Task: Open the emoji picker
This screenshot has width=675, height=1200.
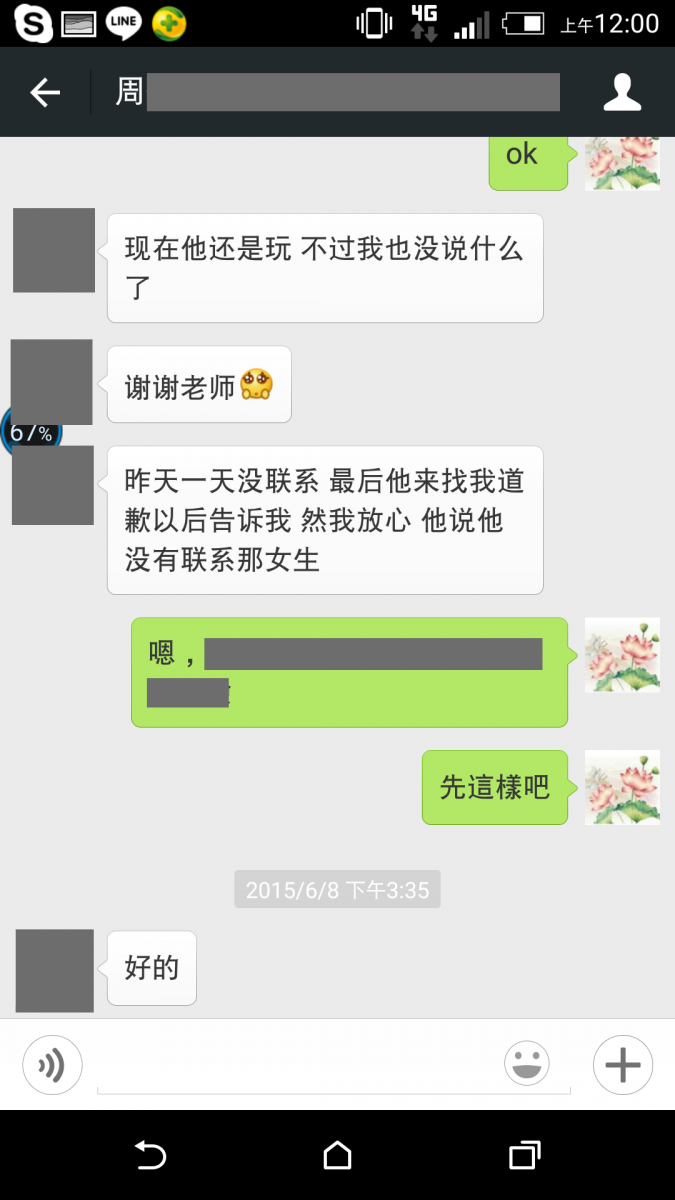Action: click(527, 1065)
